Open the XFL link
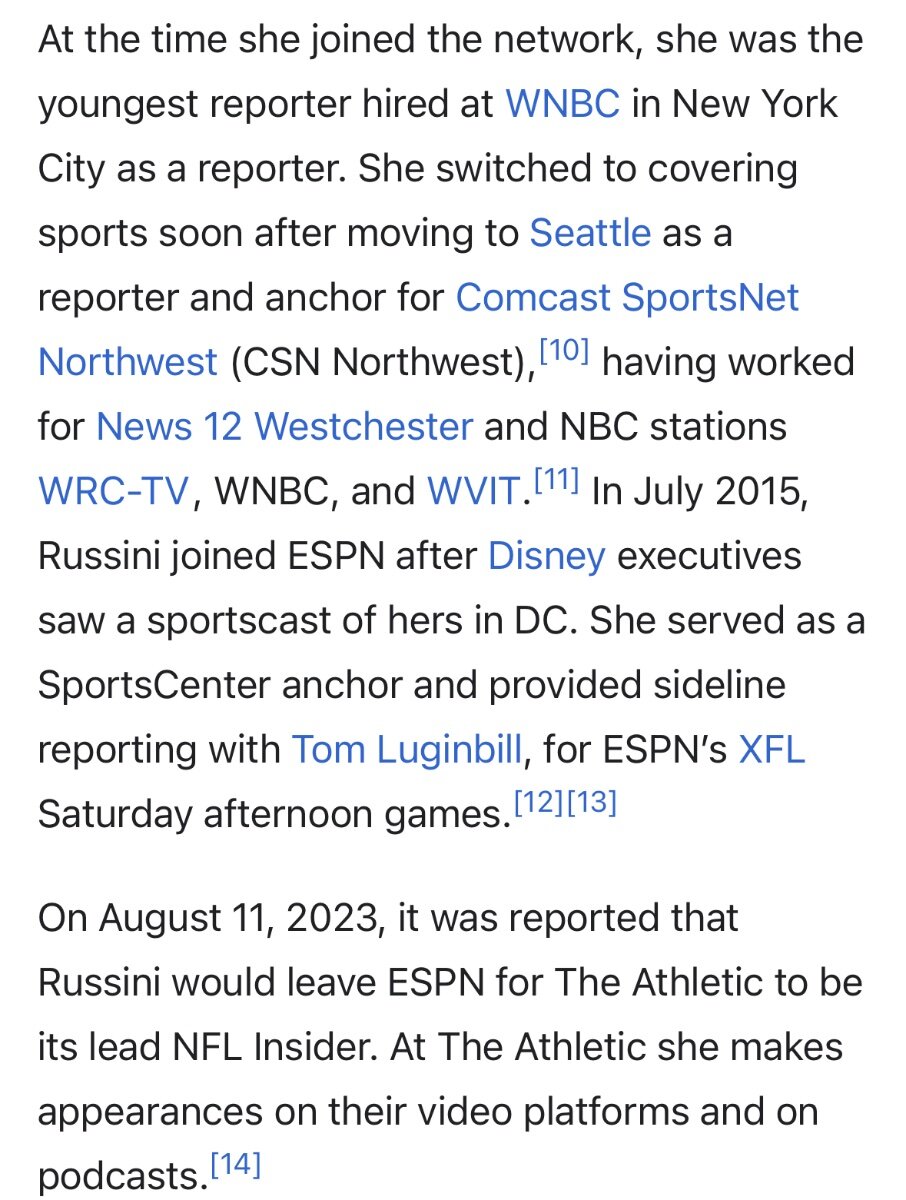Viewport: 906px width, 1200px height. (771, 750)
